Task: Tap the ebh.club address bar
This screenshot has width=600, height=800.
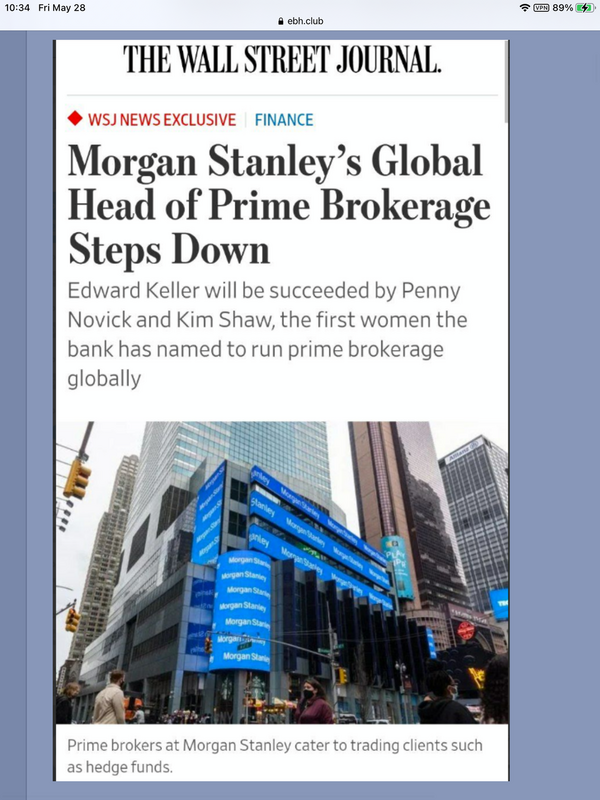Action: pos(300,20)
